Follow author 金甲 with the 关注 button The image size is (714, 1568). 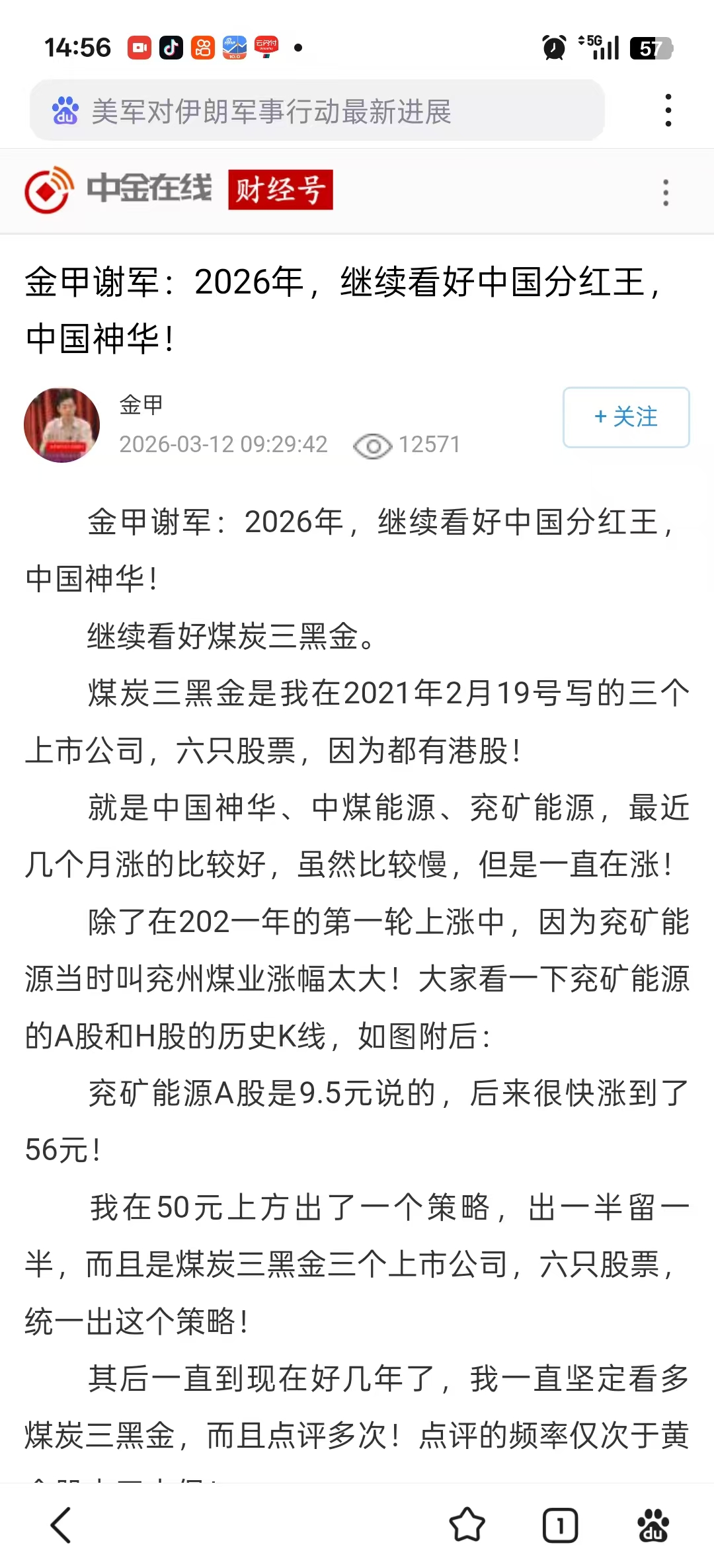626,417
